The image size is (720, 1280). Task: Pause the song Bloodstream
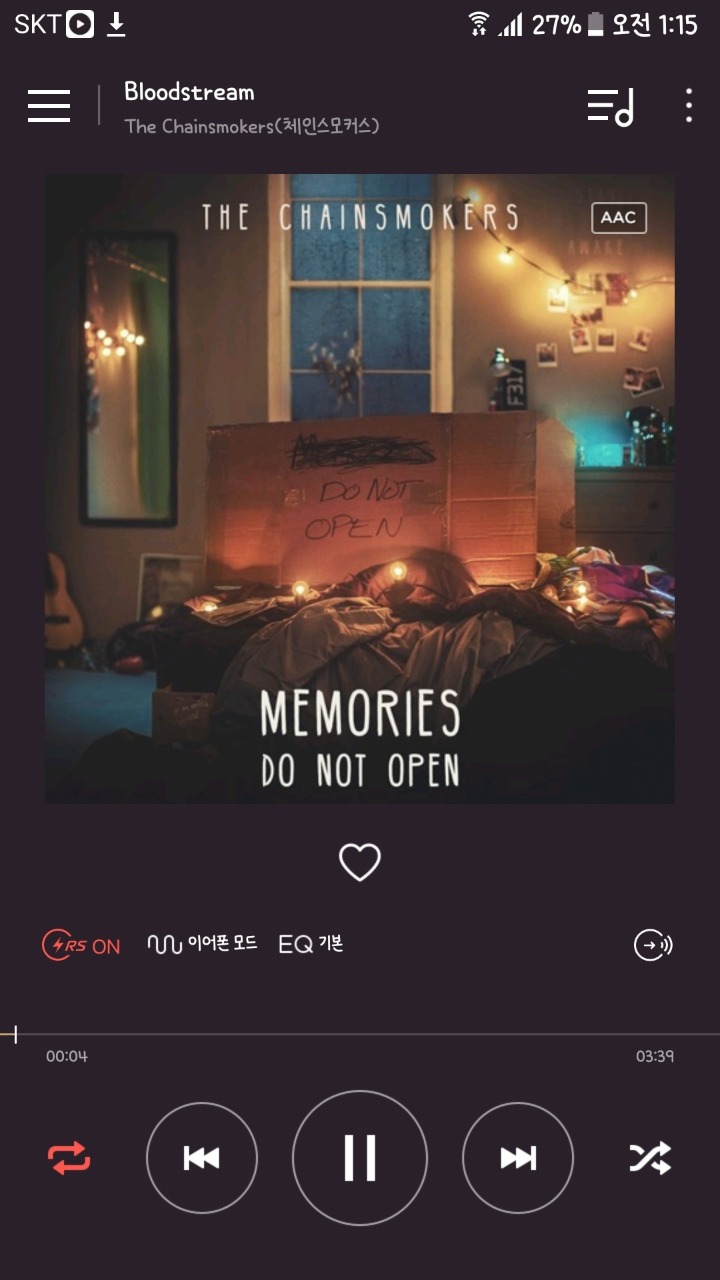point(360,1158)
